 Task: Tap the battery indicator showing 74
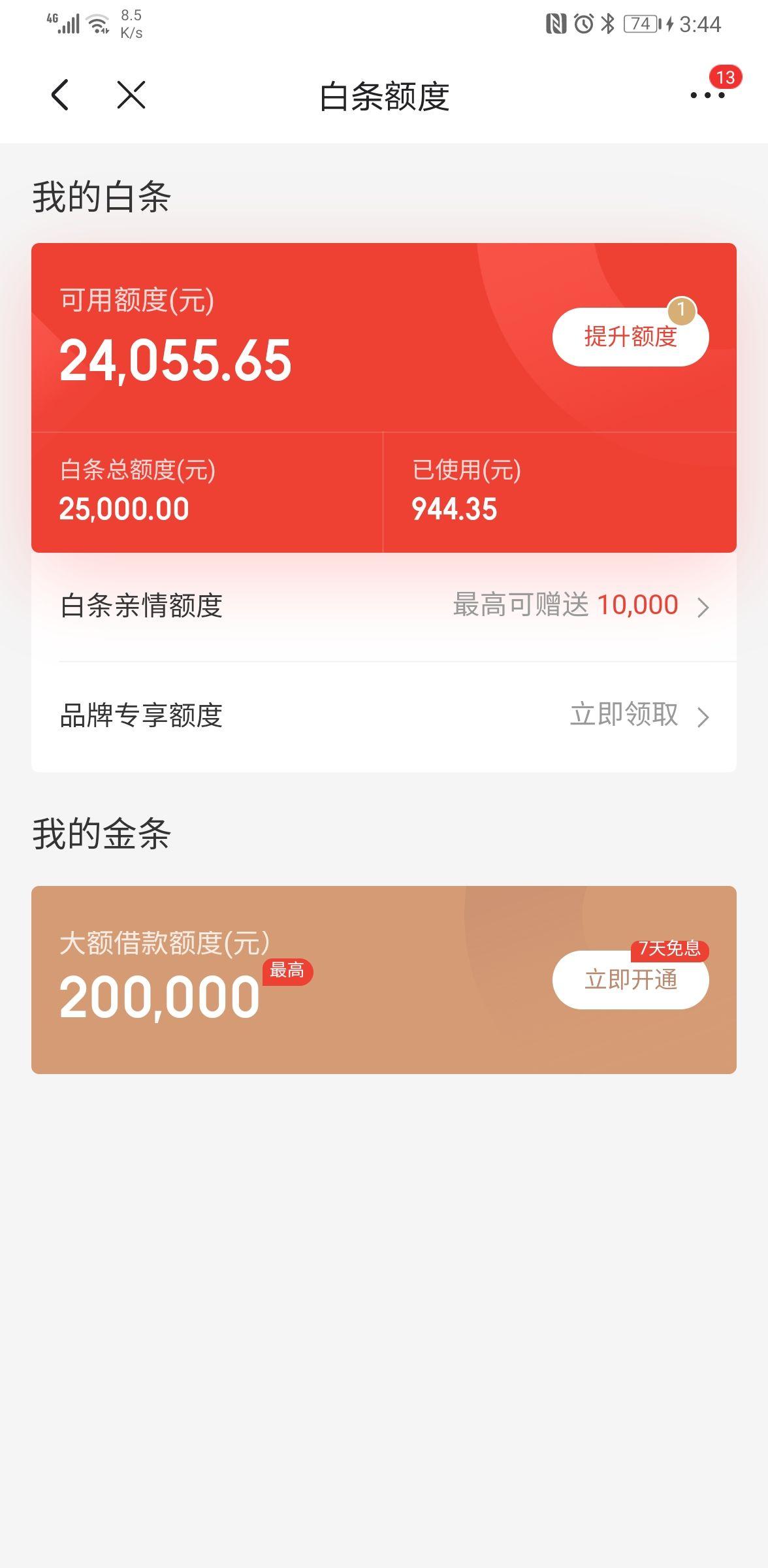click(641, 22)
